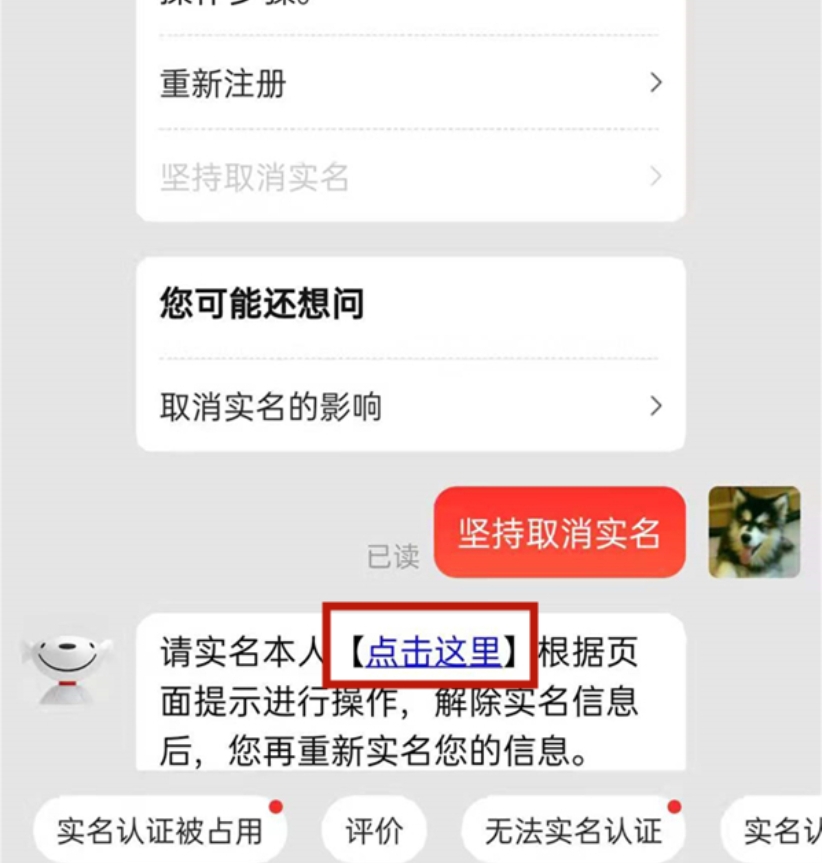Select the 无法实名认证 chip
The image size is (822, 863).
[573, 830]
